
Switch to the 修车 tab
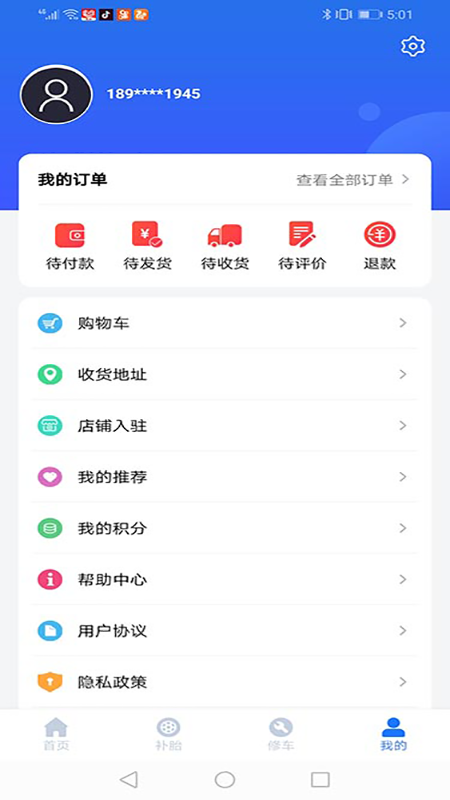click(x=281, y=734)
